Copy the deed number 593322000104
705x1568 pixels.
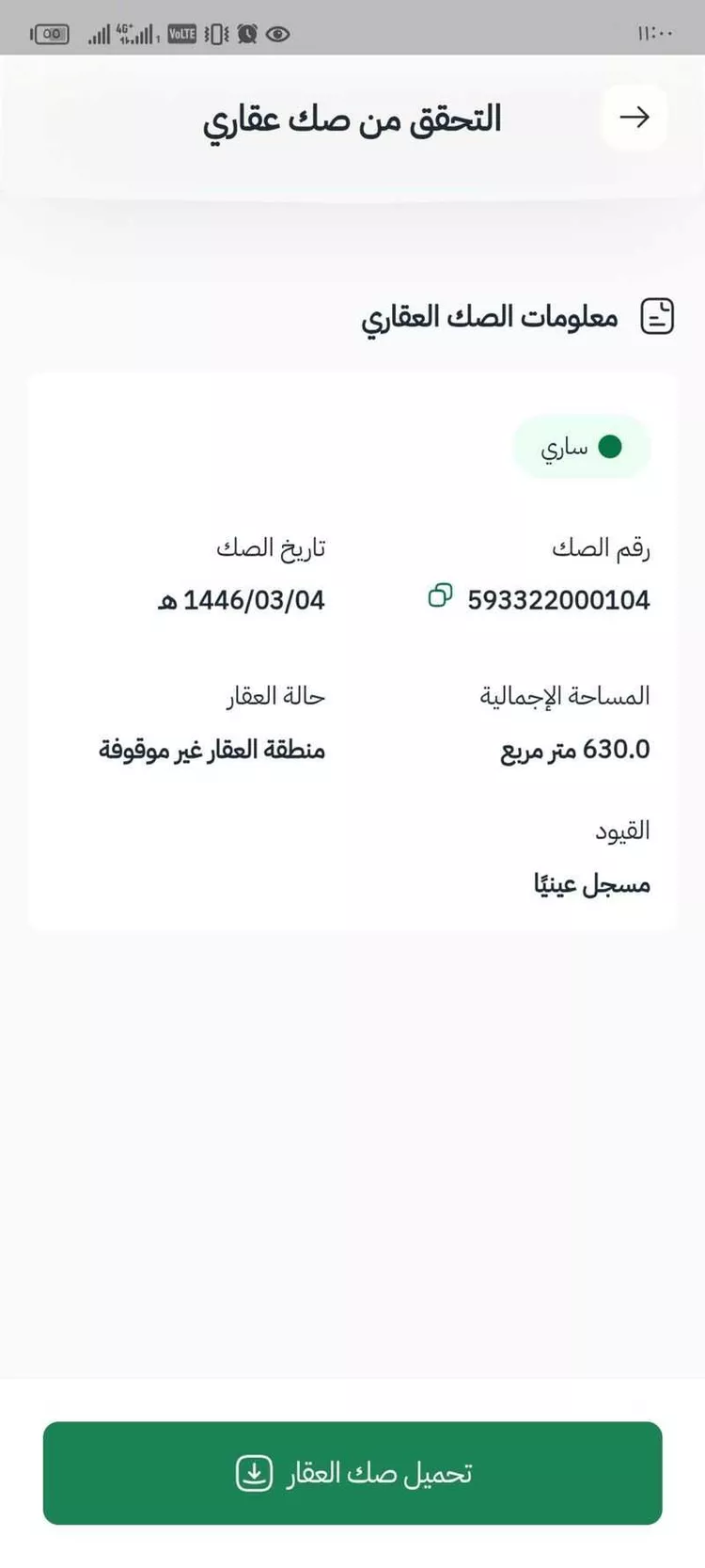[439, 596]
